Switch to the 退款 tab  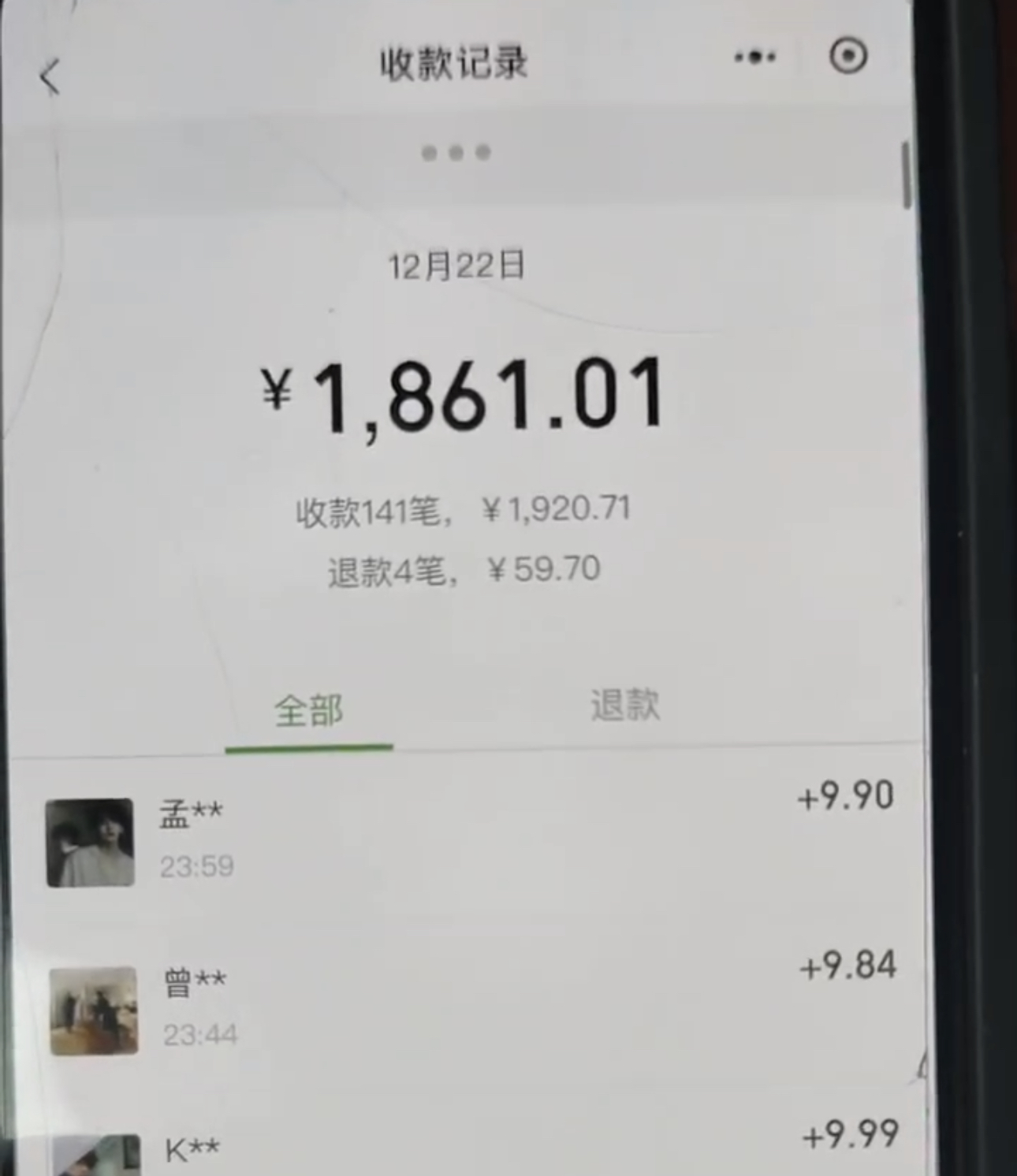tap(624, 705)
